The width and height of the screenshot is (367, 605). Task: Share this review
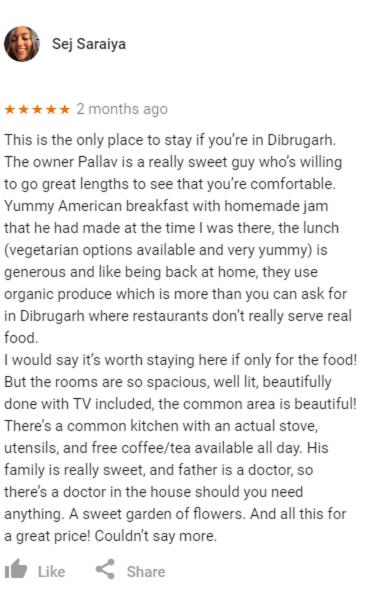130,571
